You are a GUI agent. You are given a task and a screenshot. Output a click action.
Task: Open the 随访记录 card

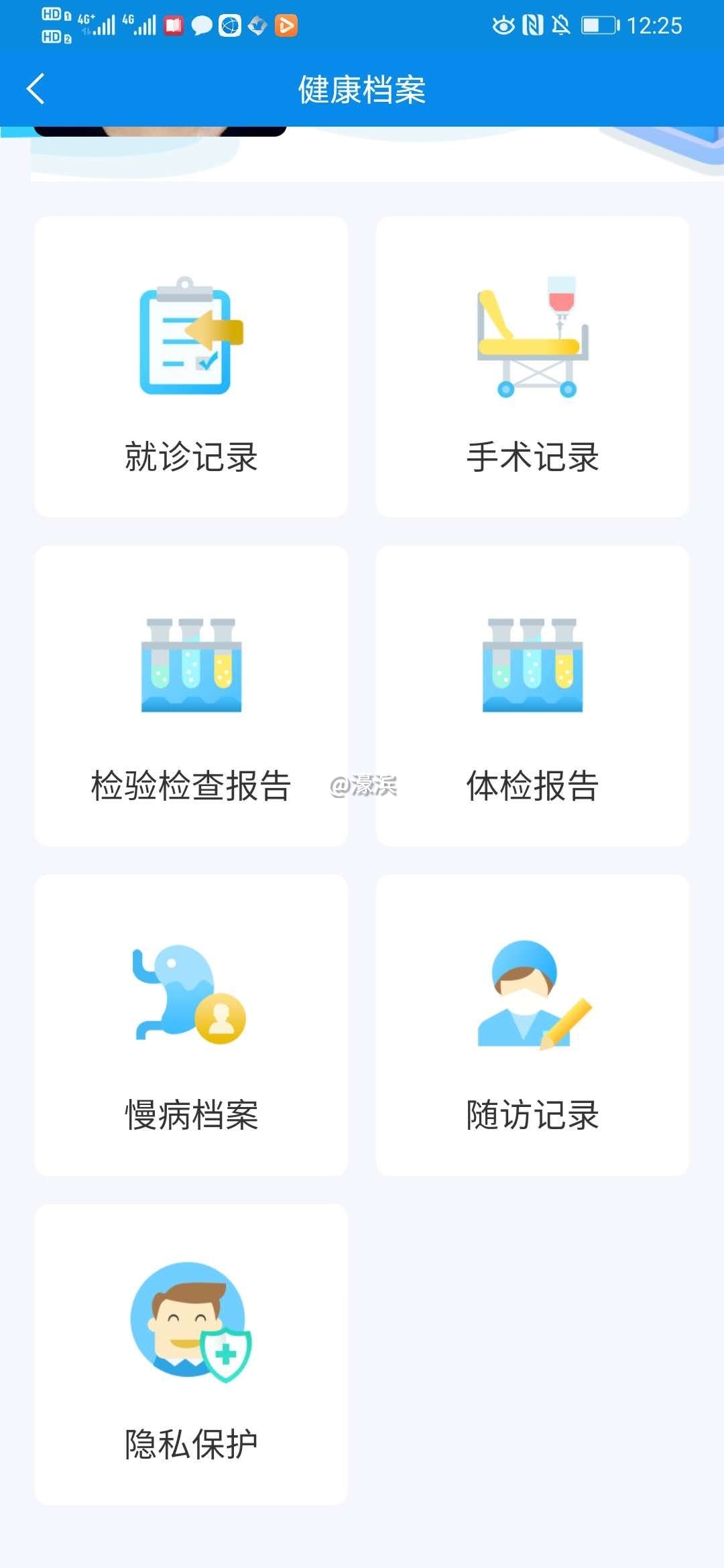533,1025
